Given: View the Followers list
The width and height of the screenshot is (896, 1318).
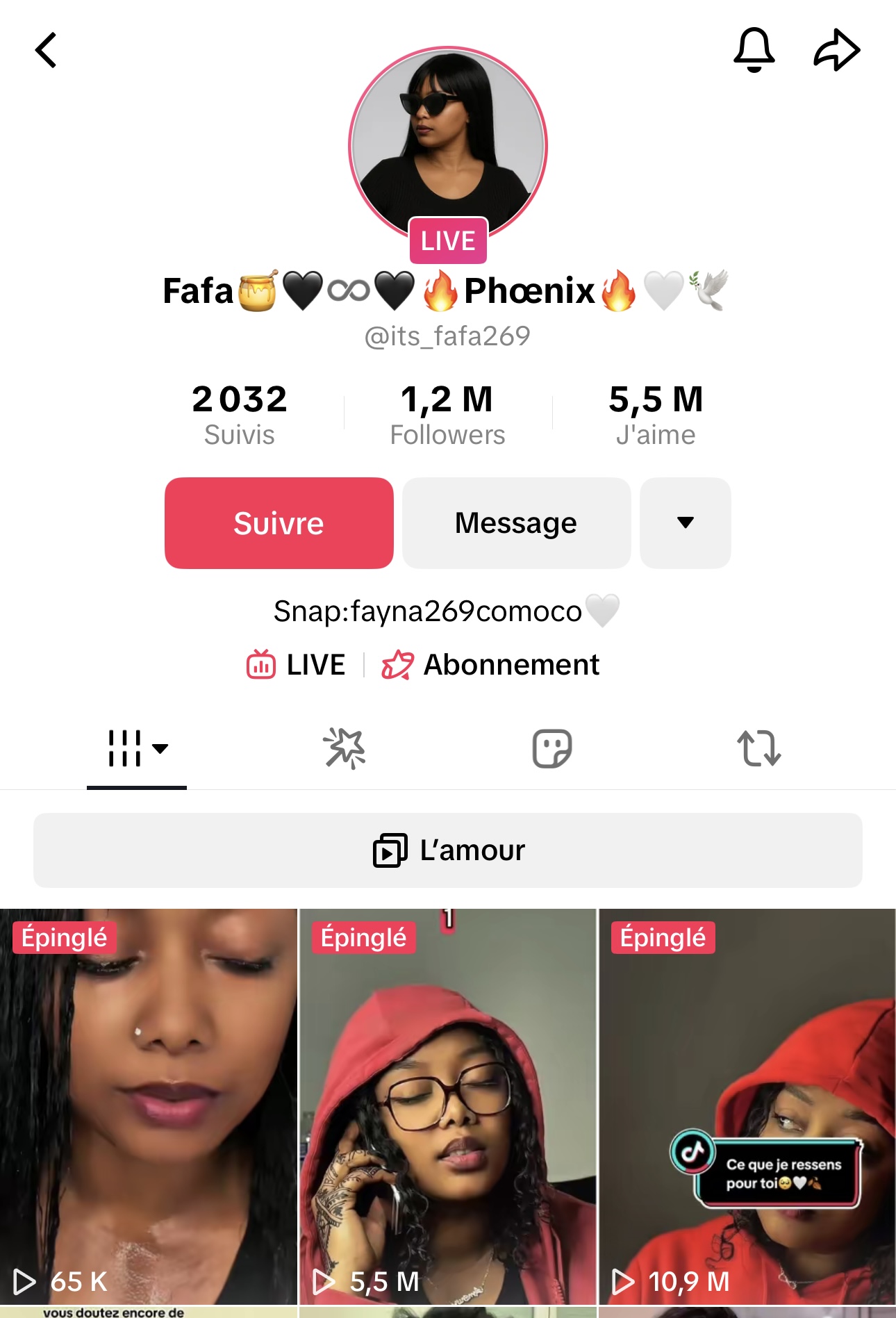Looking at the screenshot, I should 447,415.
